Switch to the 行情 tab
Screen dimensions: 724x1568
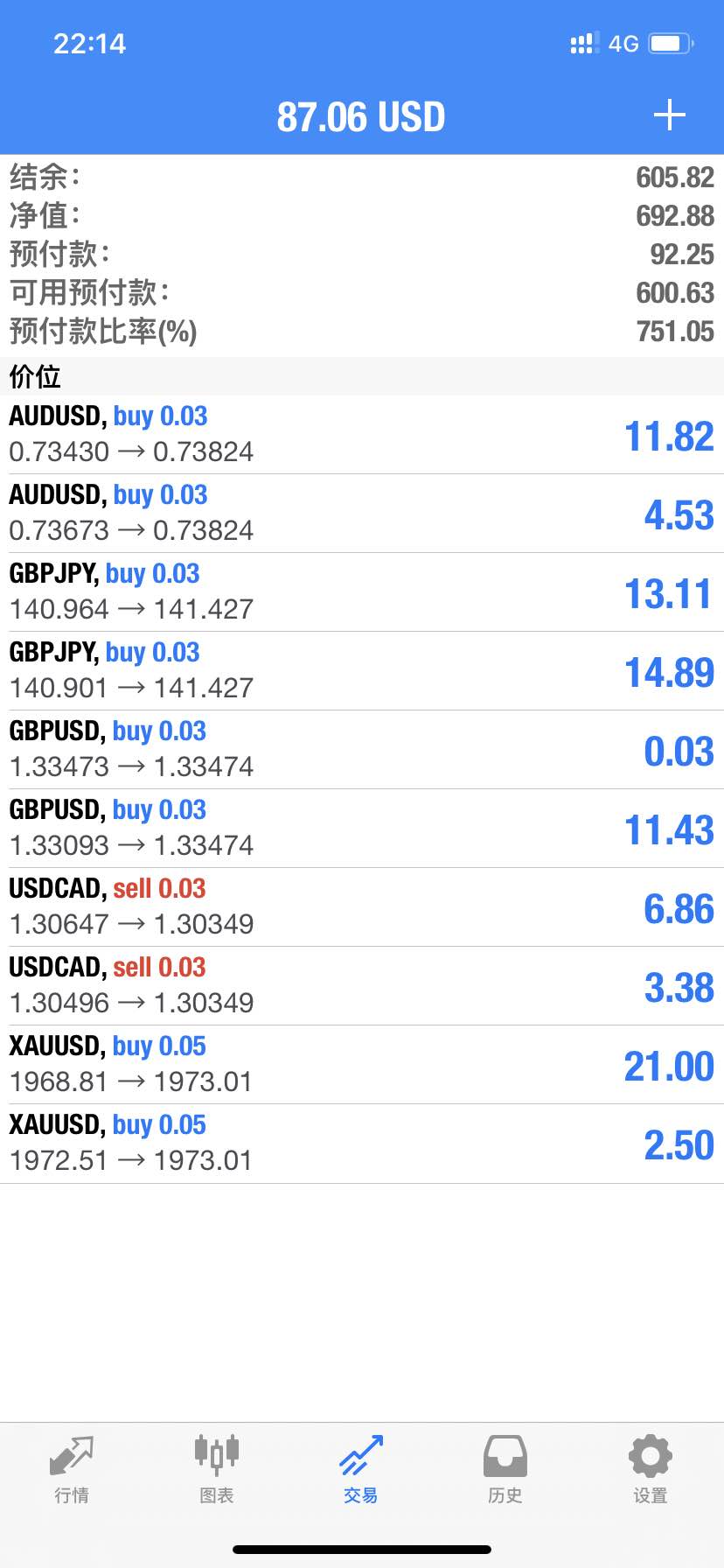coord(72,1469)
